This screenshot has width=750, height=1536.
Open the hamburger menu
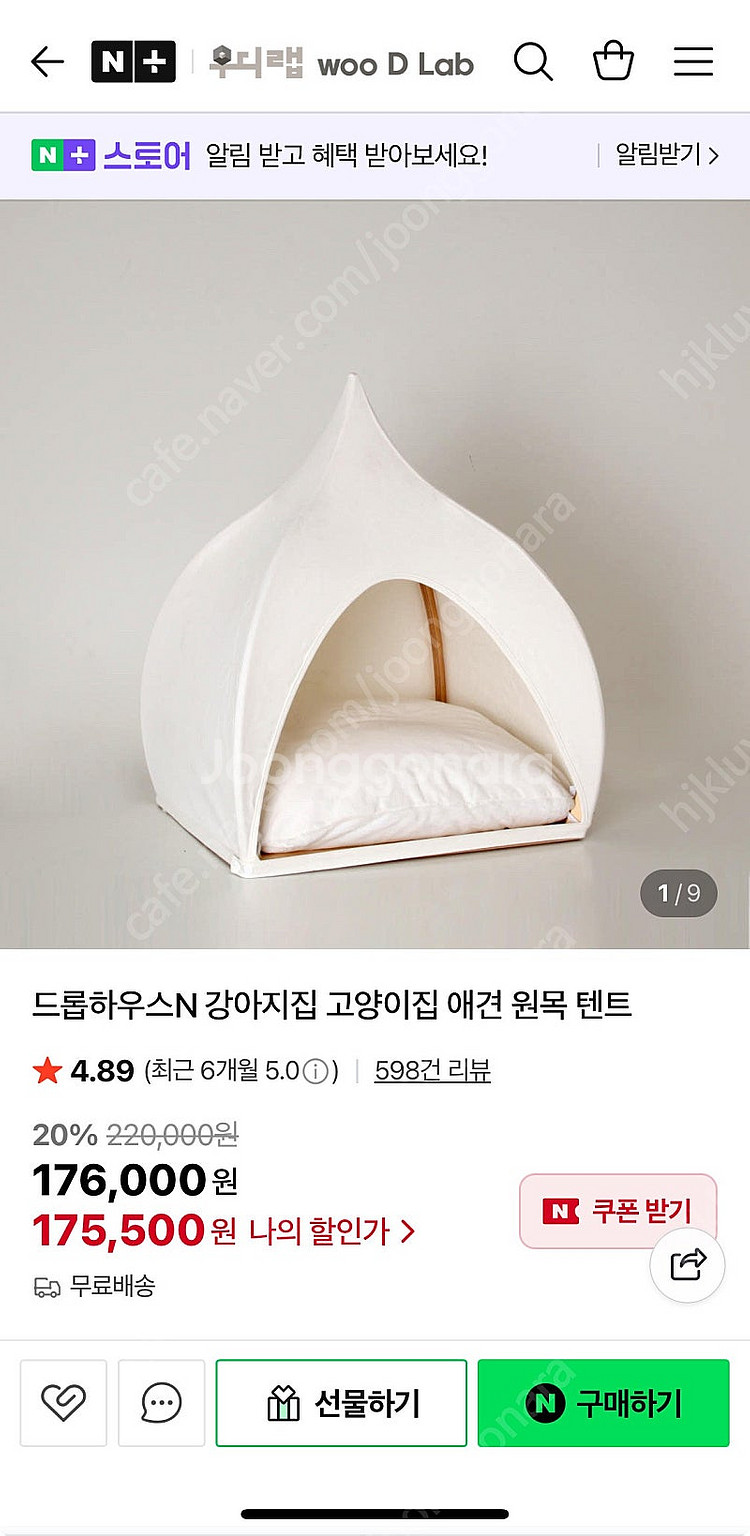point(693,62)
